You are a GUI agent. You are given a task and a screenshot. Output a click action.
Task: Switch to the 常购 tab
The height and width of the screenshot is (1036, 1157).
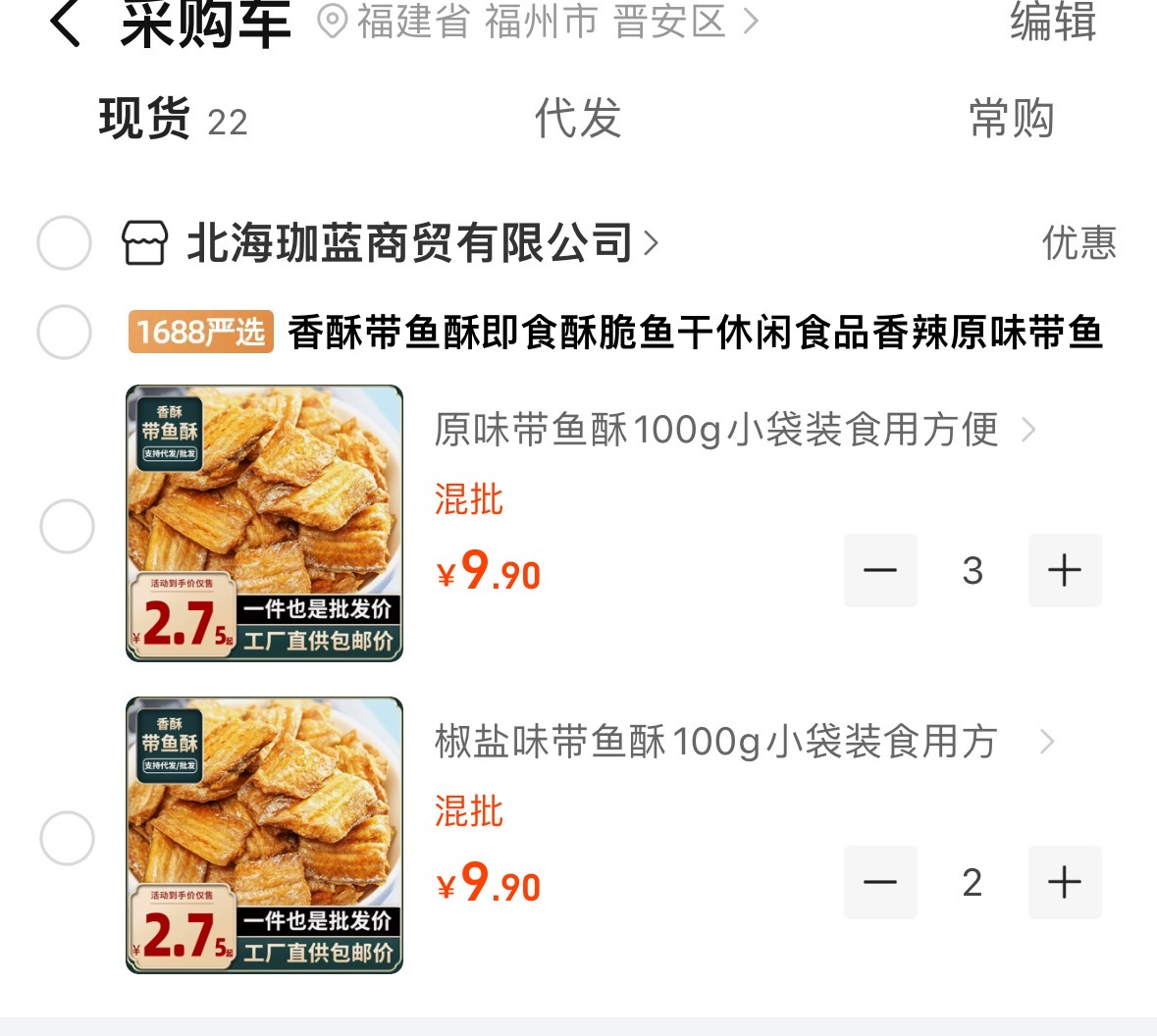point(1011,120)
